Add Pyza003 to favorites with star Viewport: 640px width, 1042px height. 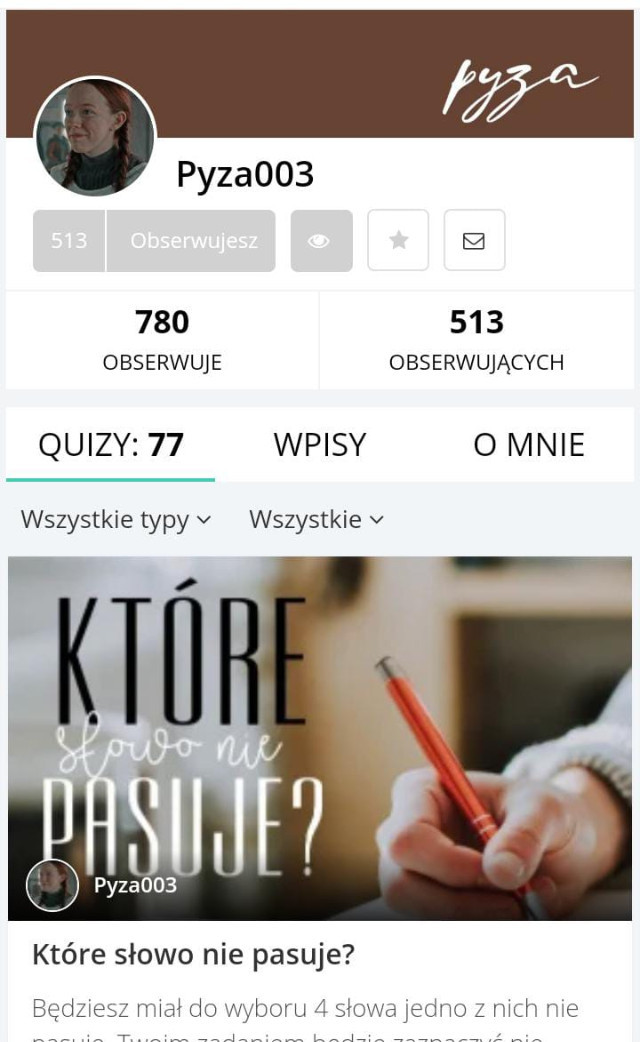[398, 241]
